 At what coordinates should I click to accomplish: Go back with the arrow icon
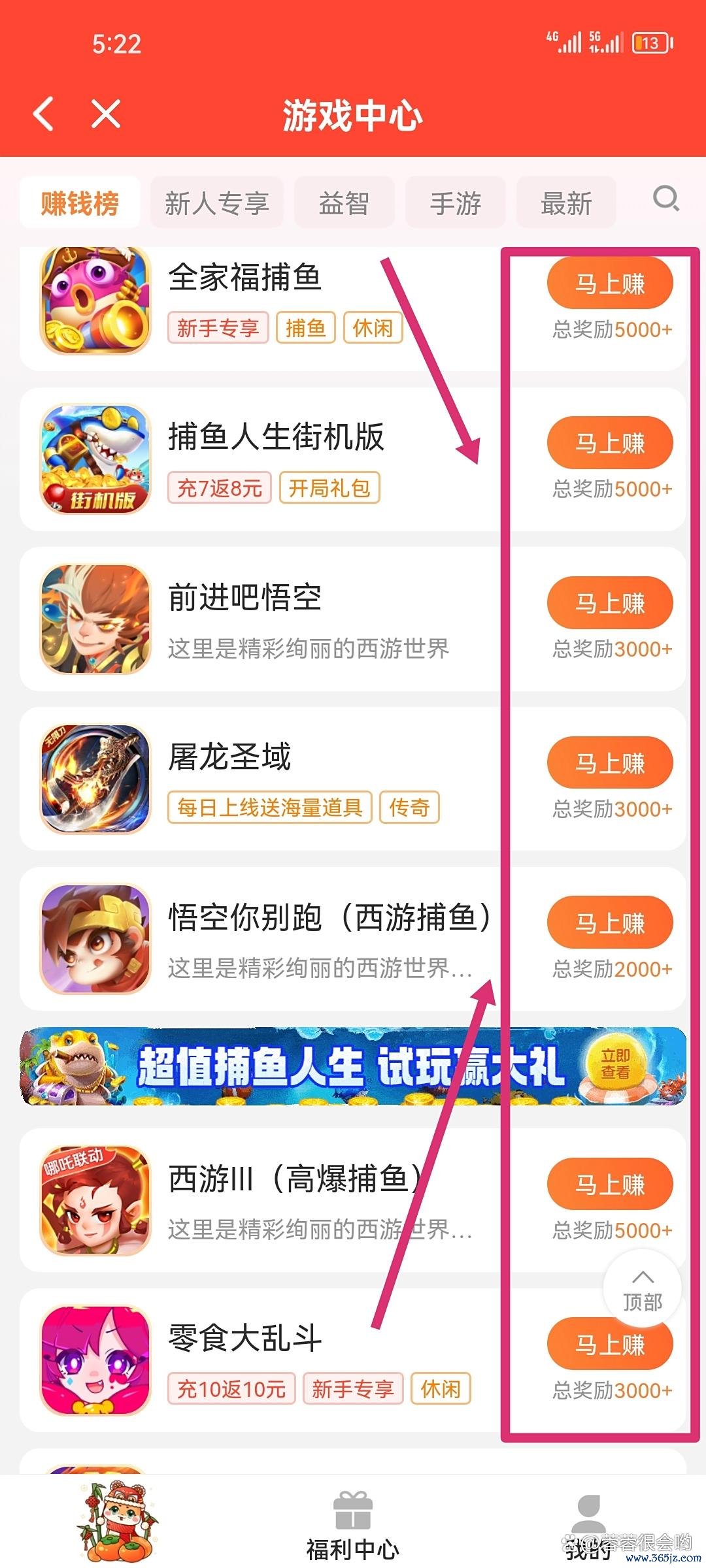[44, 114]
